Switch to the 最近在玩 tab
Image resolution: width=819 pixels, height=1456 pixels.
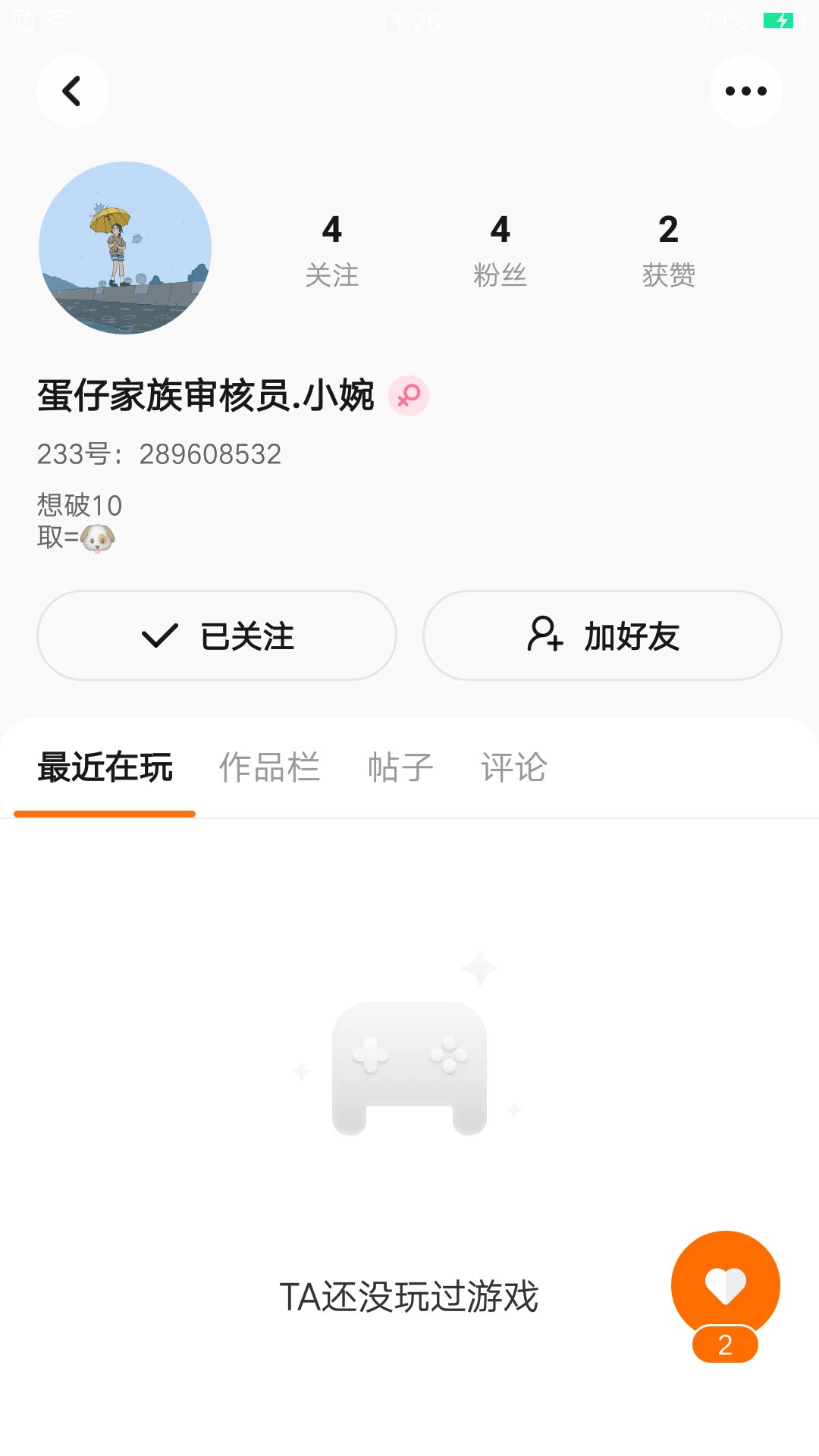click(105, 767)
